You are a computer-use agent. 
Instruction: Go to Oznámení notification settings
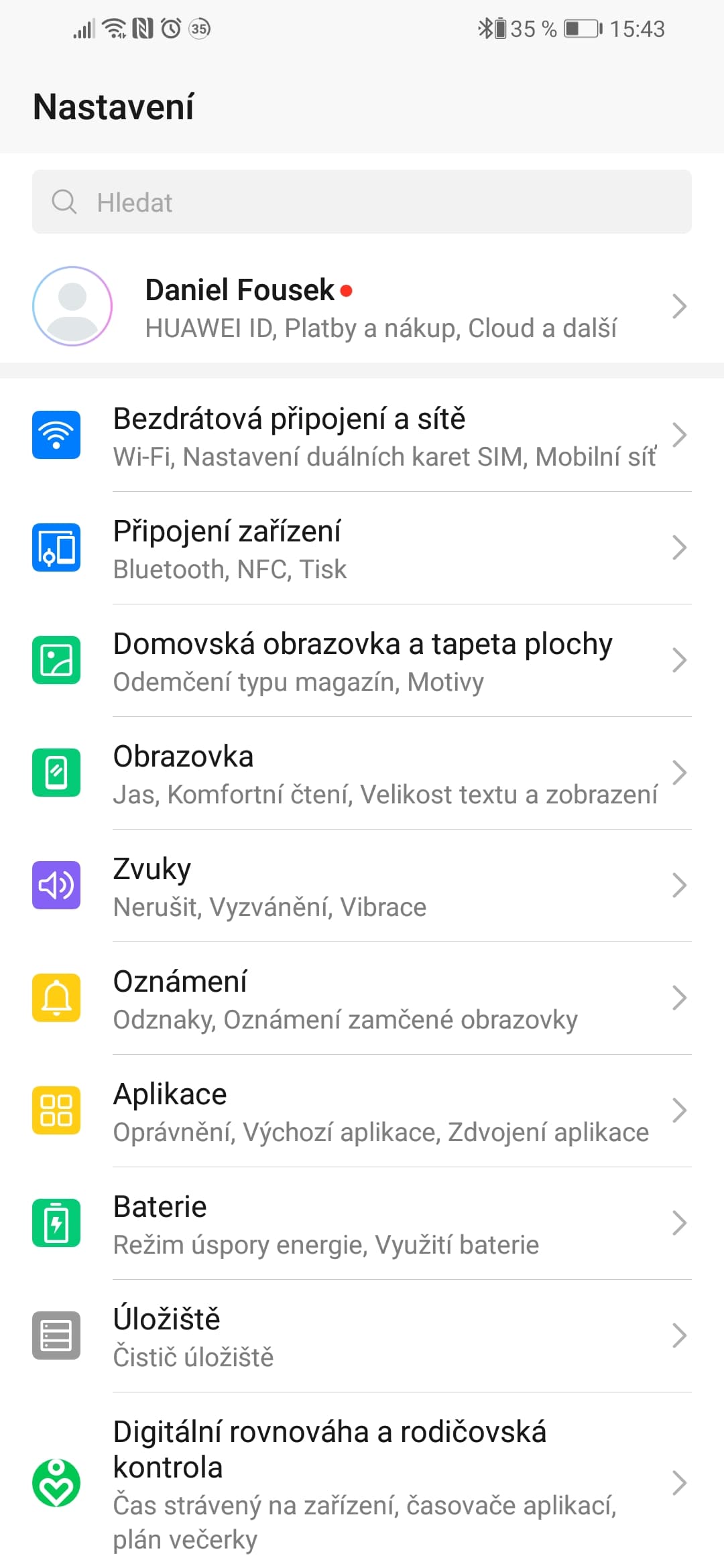pyautogui.click(x=362, y=999)
